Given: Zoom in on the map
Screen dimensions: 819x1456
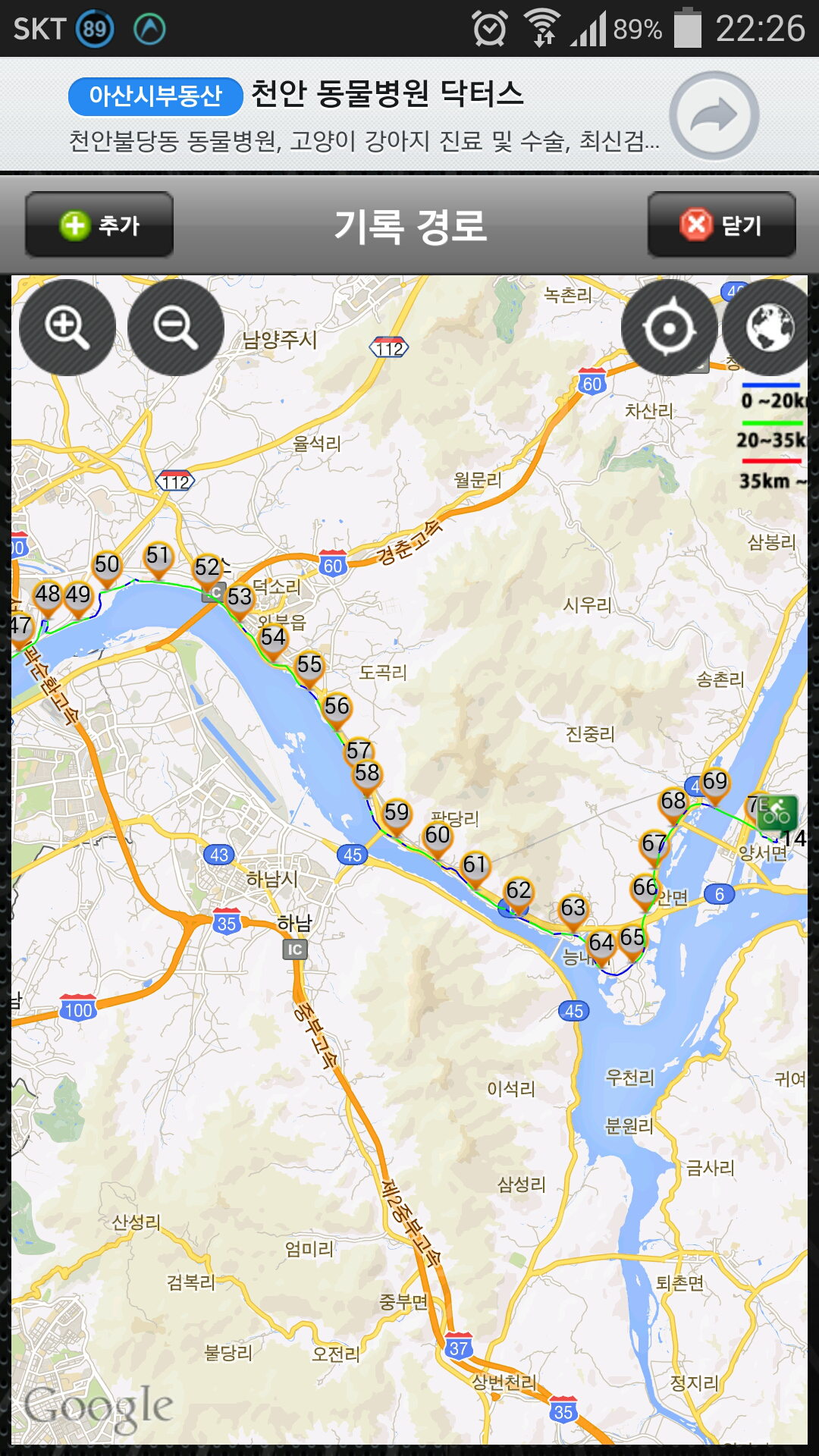Looking at the screenshot, I should click(67, 328).
